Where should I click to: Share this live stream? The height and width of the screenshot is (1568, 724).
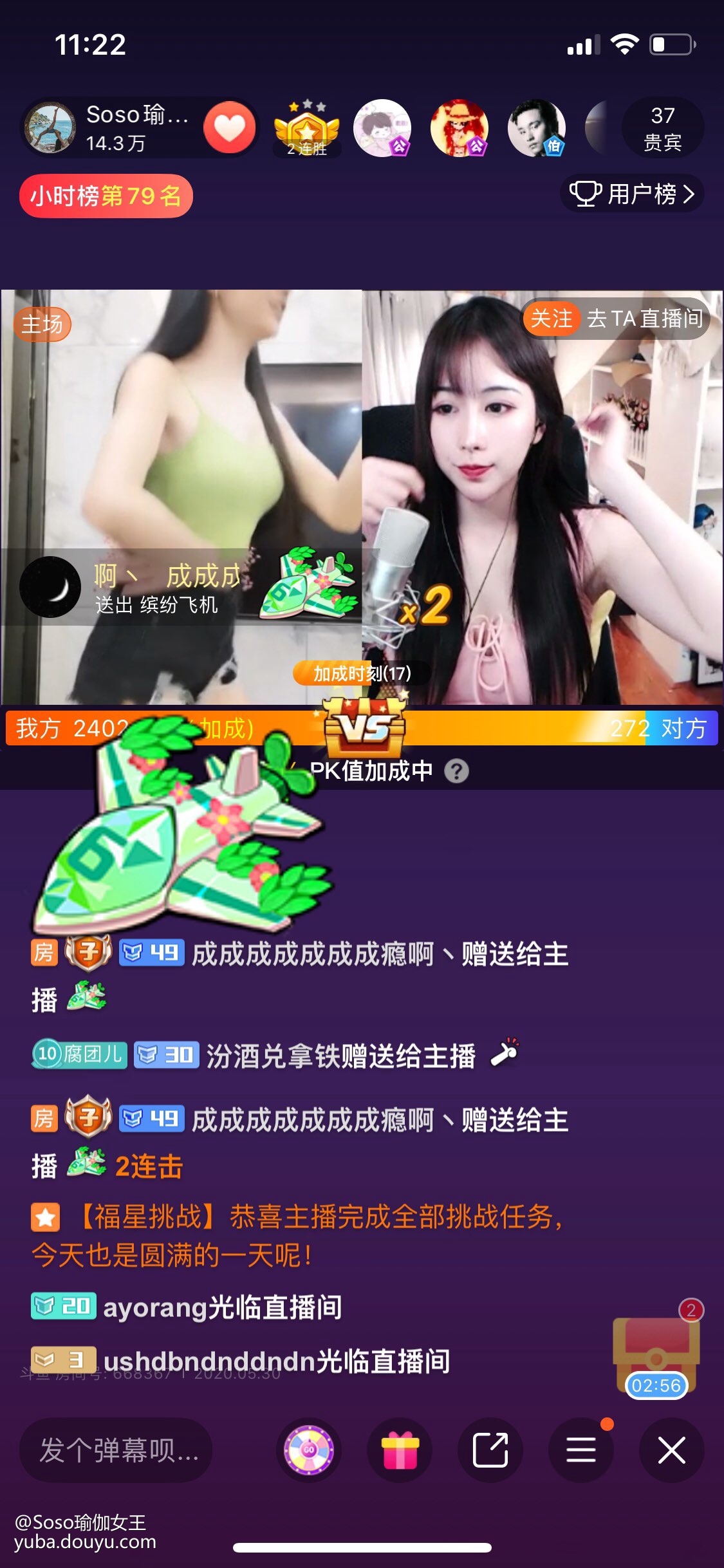pos(490,1450)
